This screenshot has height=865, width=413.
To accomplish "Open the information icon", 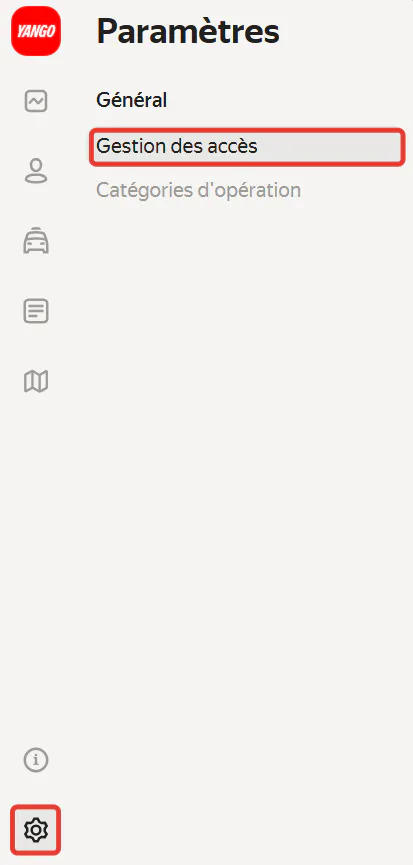I will tap(36, 760).
